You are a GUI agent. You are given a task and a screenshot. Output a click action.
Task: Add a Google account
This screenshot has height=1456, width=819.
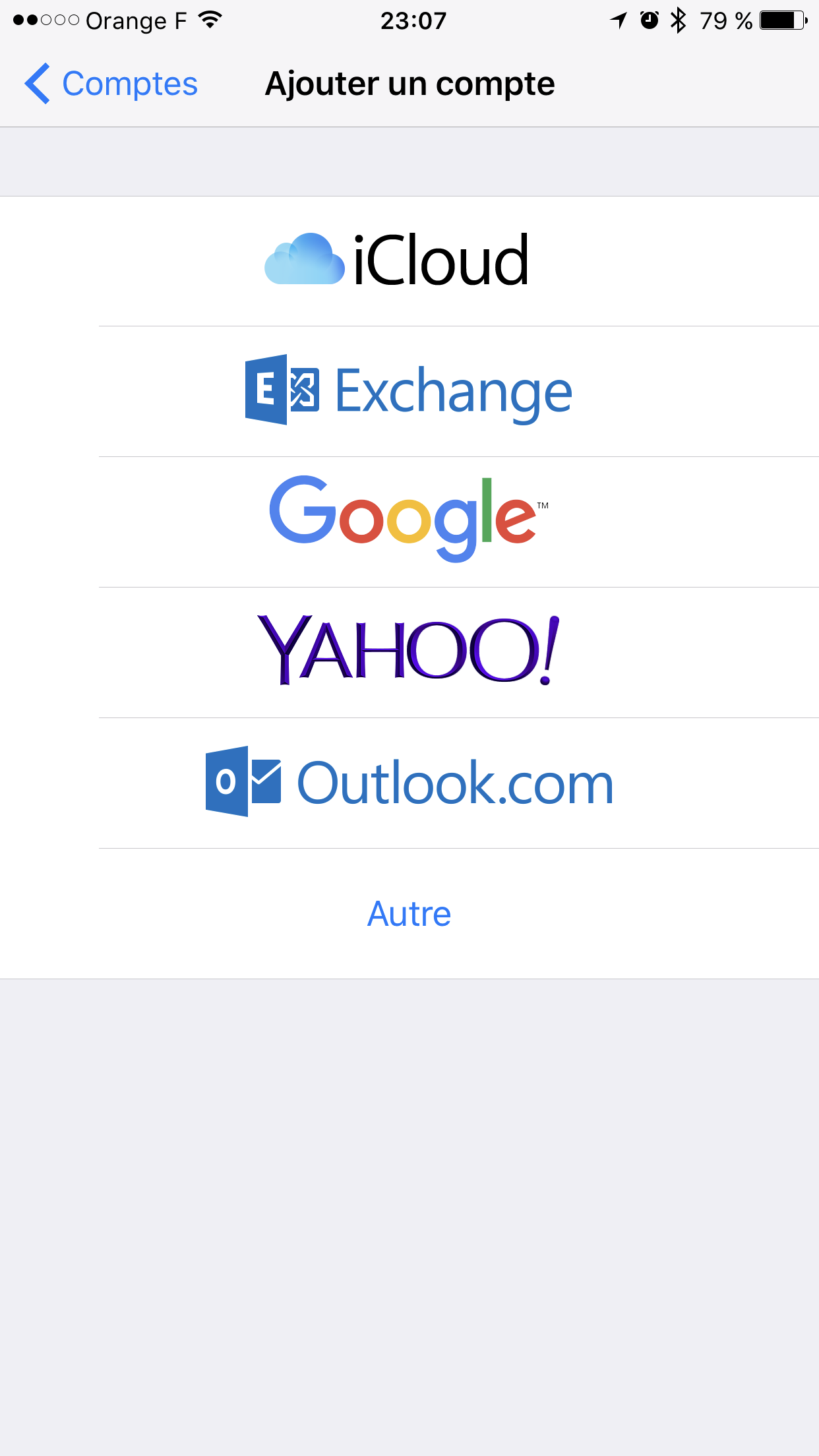click(x=409, y=522)
